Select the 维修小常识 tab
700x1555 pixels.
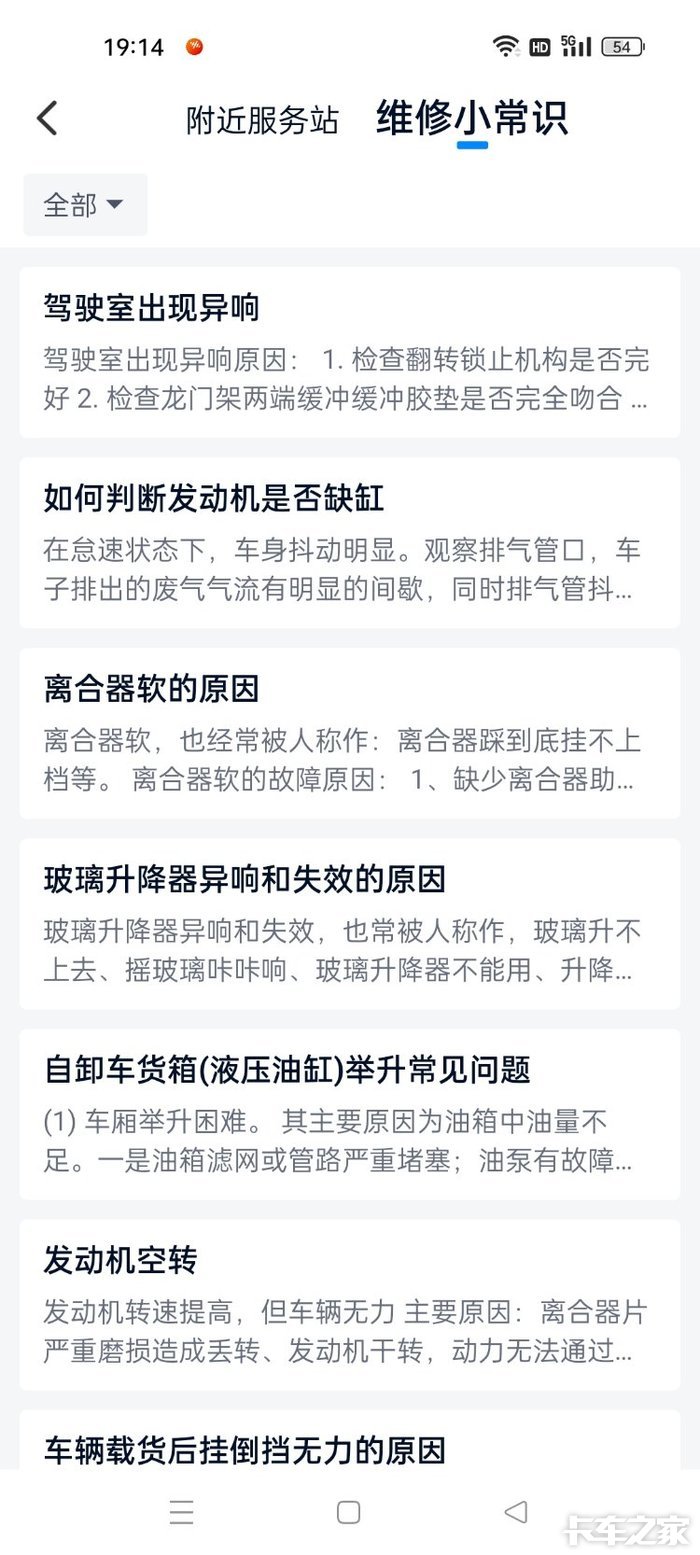pyautogui.click(x=472, y=118)
